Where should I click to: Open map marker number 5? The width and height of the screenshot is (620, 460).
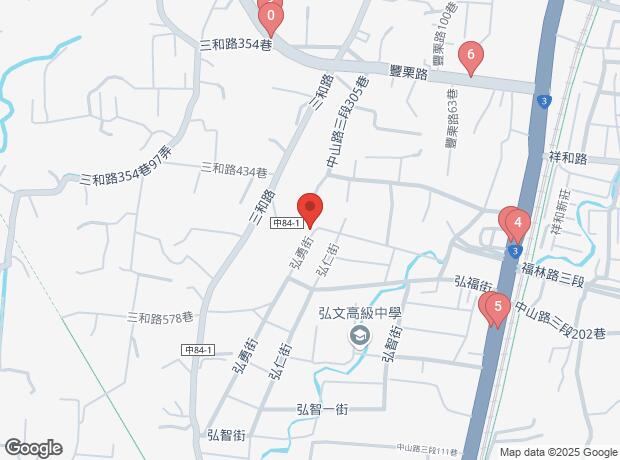pos(497,307)
